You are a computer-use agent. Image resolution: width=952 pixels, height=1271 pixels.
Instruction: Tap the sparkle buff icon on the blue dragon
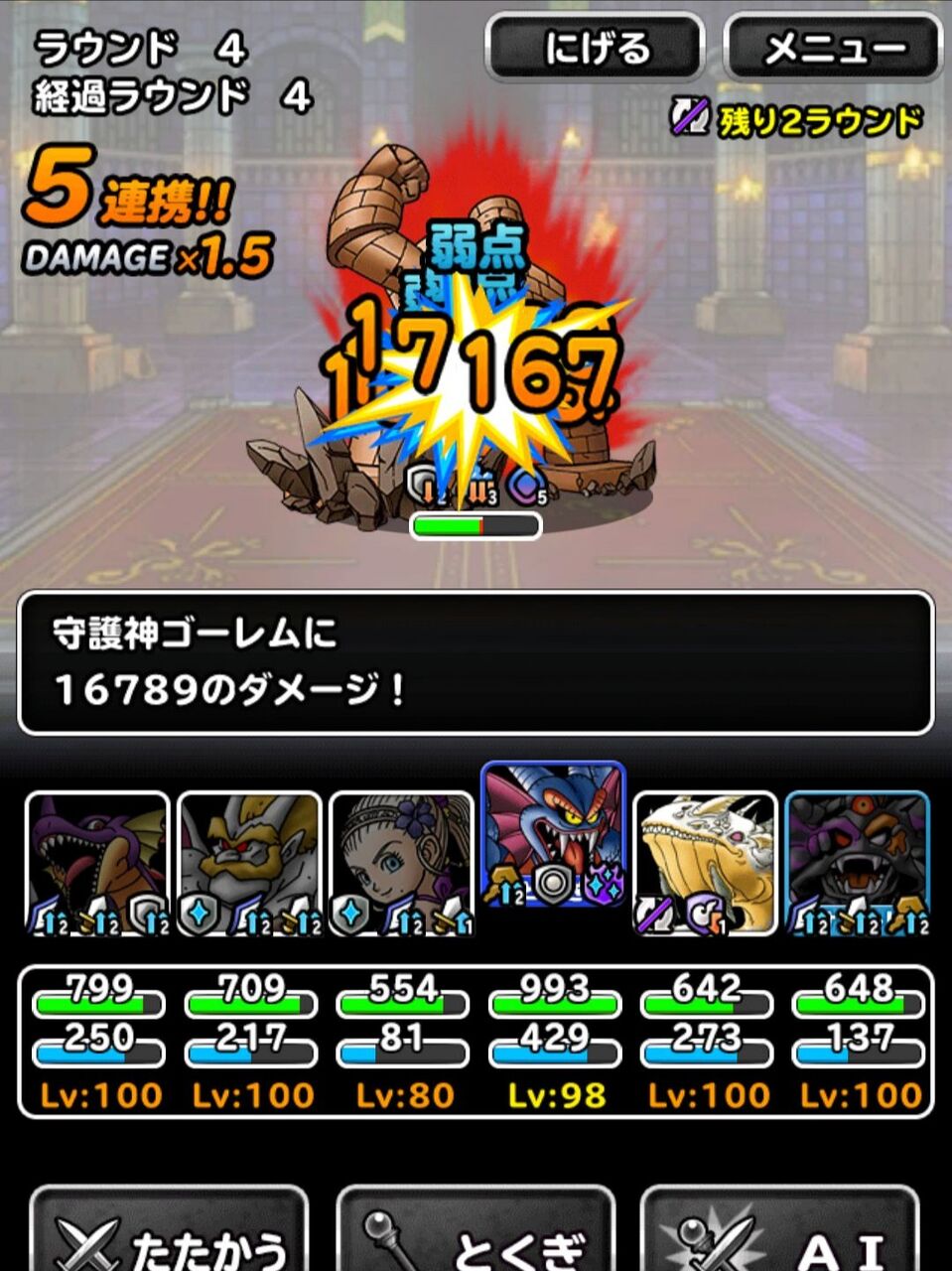pyautogui.click(x=604, y=884)
